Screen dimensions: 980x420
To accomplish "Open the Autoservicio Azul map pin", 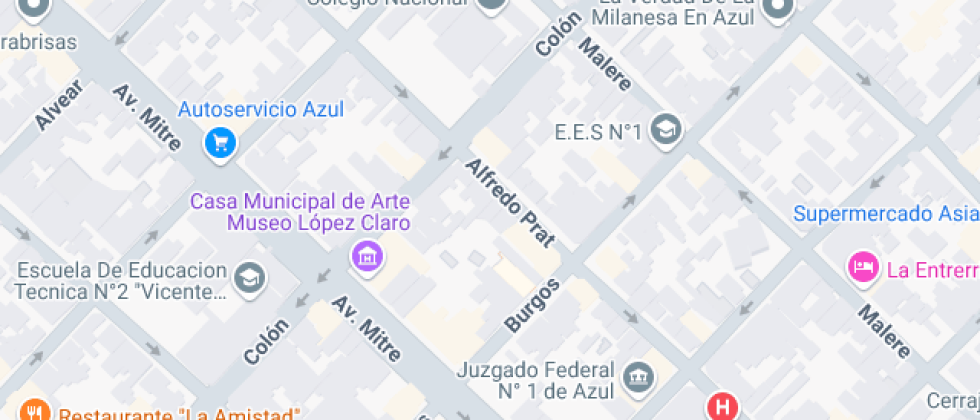I will pos(220,143).
